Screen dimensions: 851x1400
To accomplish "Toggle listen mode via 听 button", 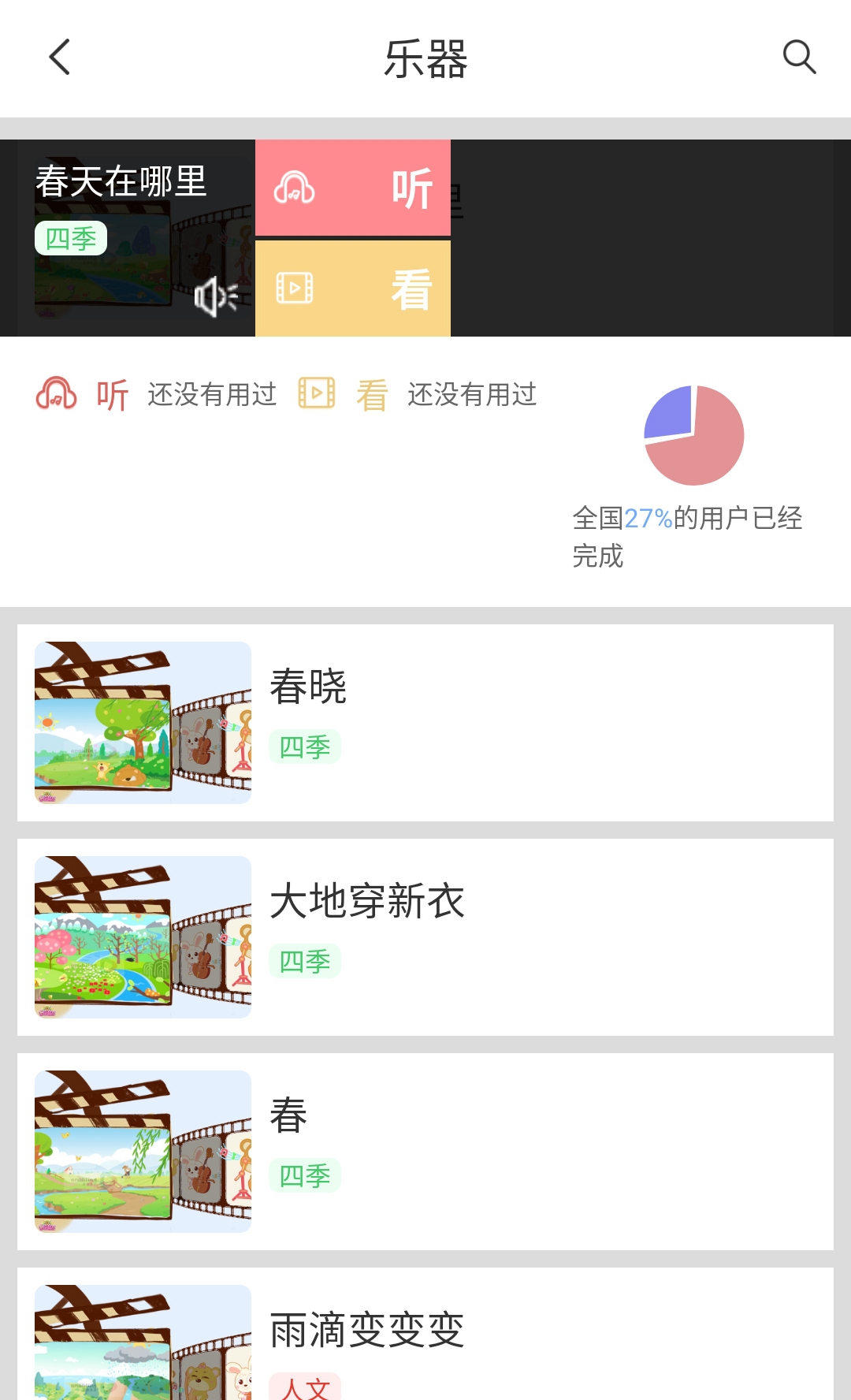I will tap(353, 186).
